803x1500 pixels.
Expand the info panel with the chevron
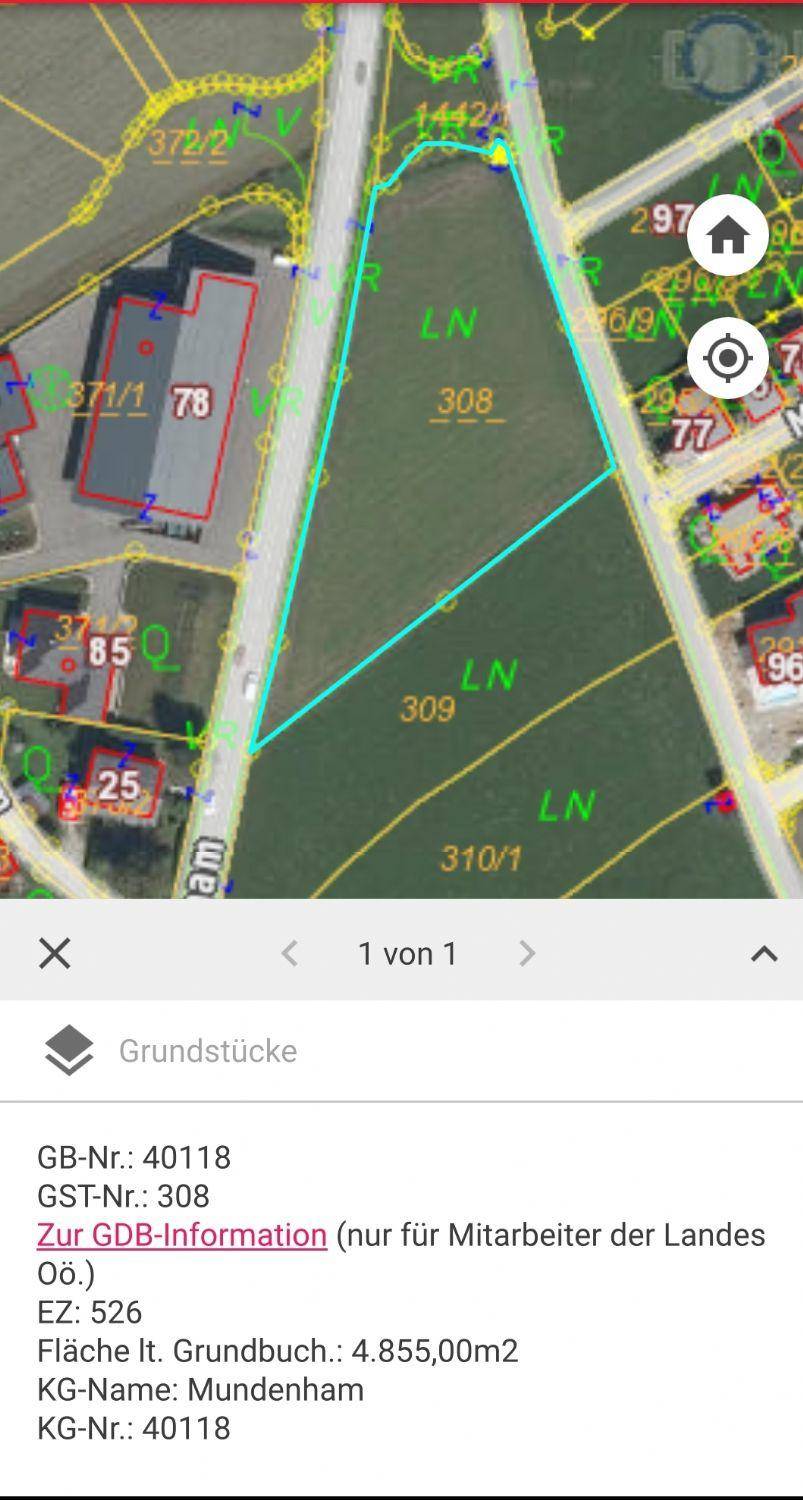(764, 953)
